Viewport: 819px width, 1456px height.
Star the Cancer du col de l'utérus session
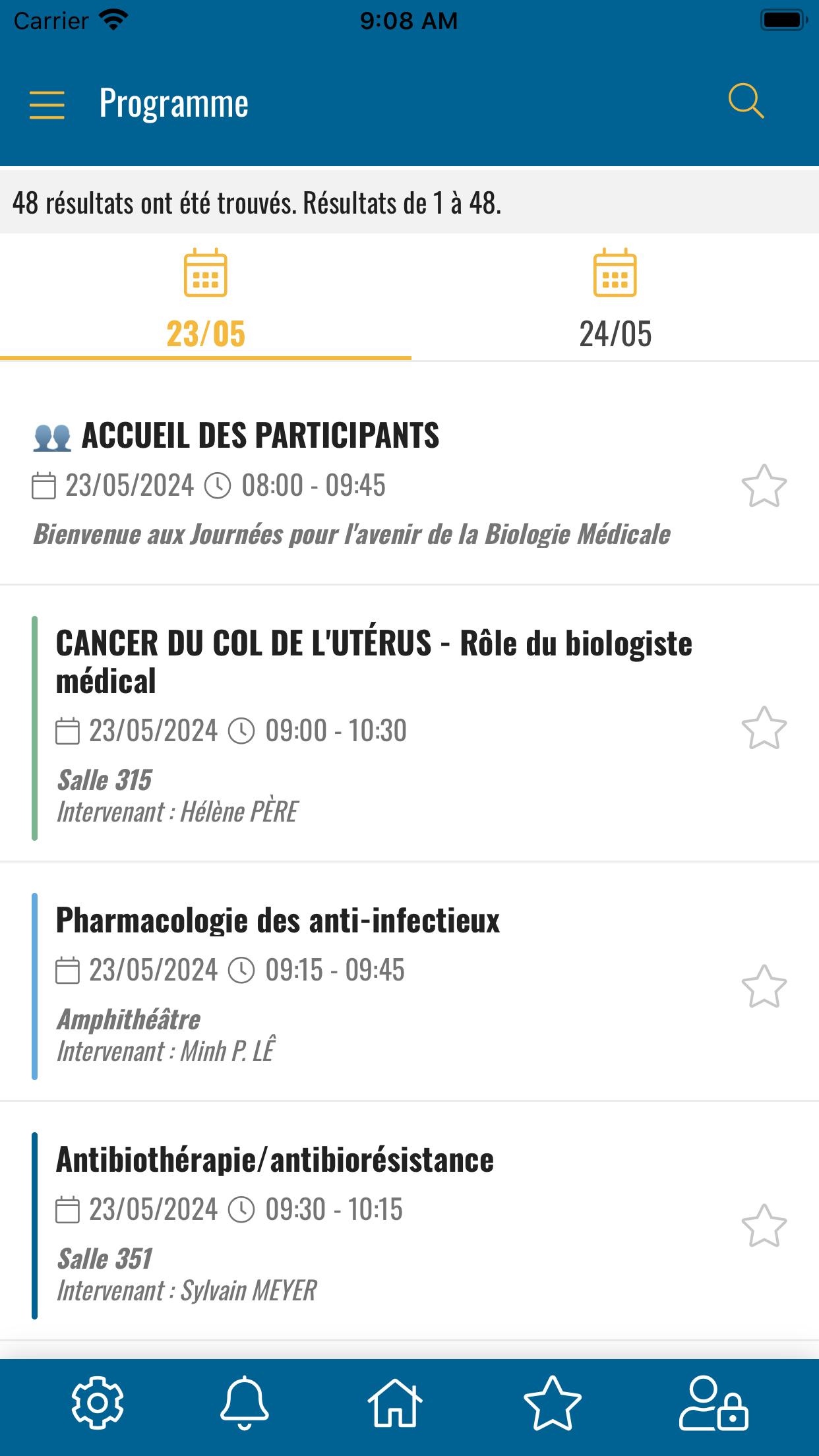764,728
